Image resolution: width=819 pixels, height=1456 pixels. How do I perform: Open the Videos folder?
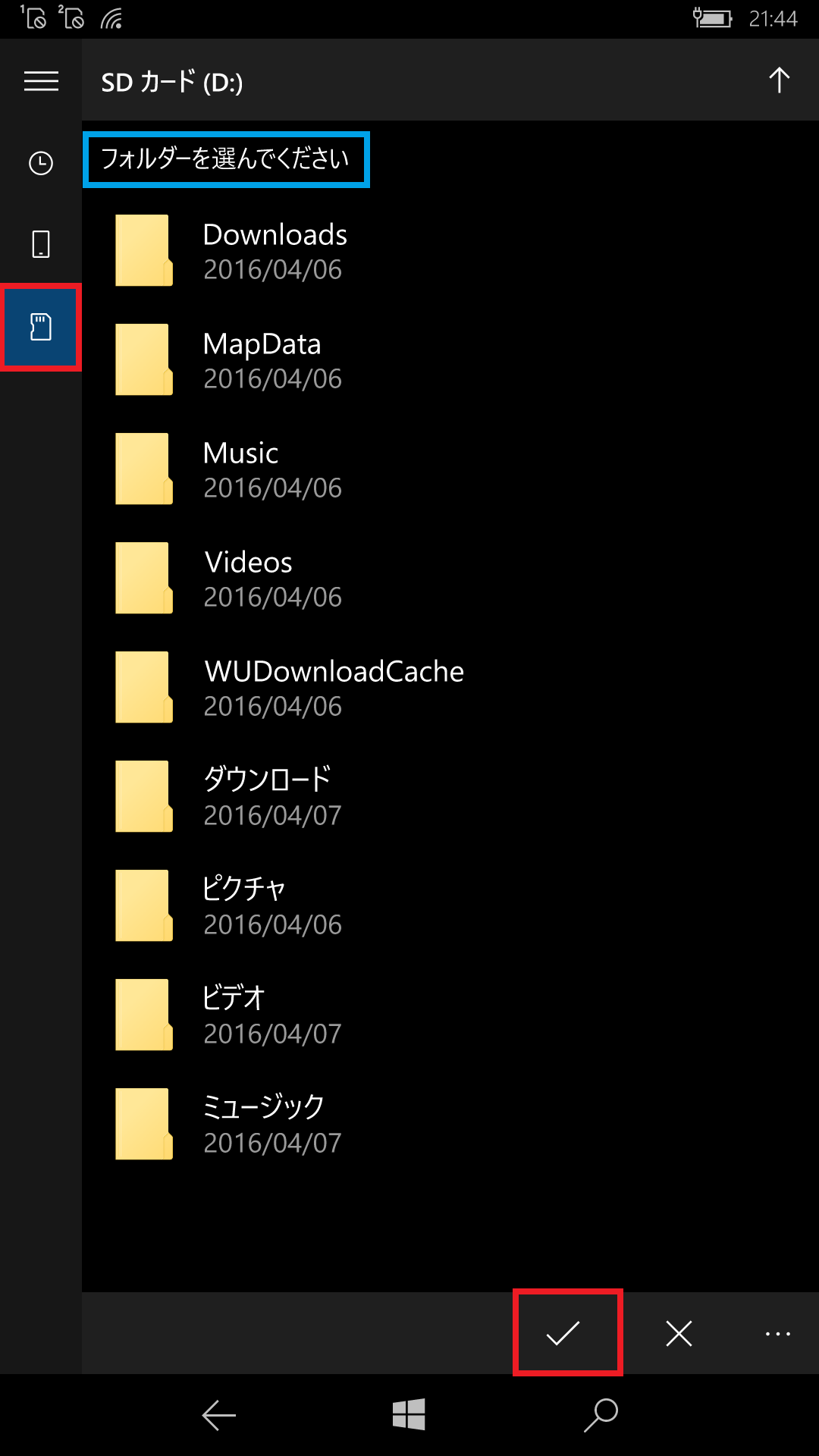coord(450,579)
